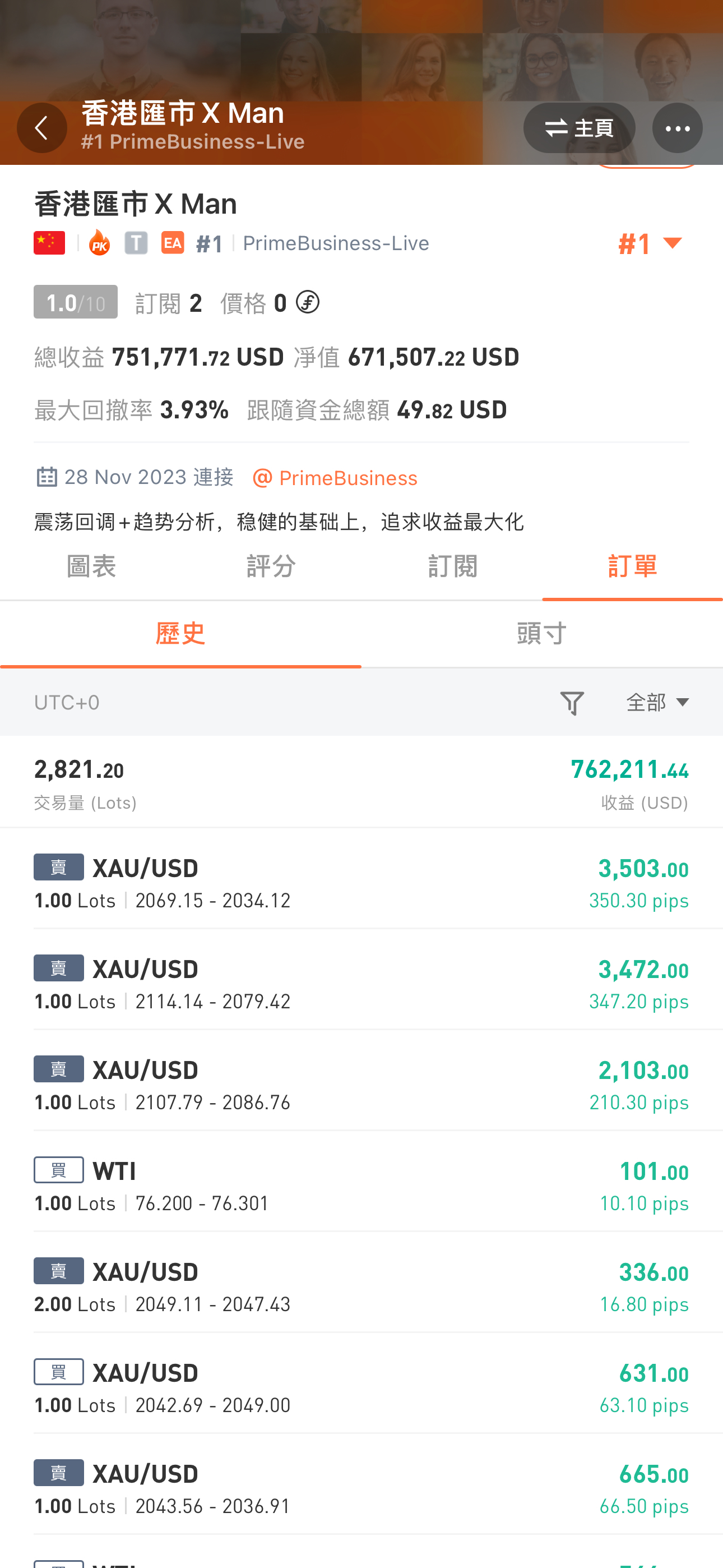
Task: Switch to the 圖表 tab
Action: pos(91,567)
